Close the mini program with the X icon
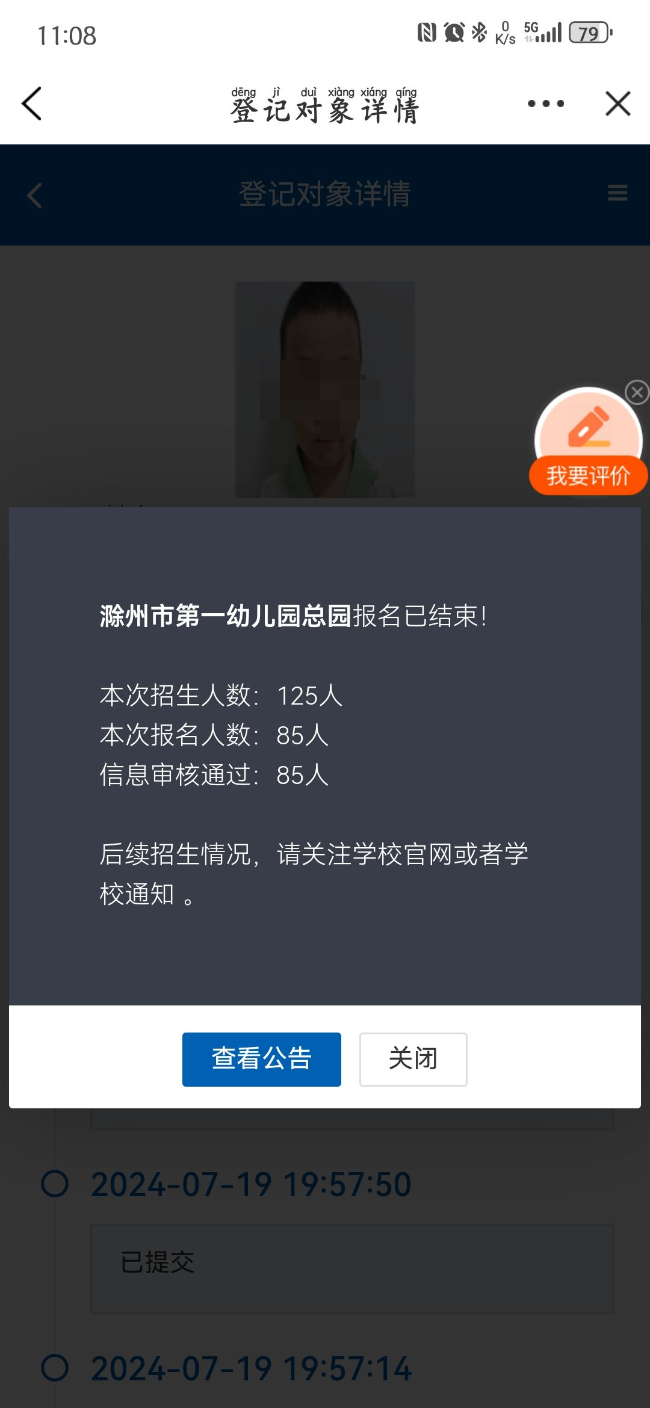The height and width of the screenshot is (1408, 650). coord(618,104)
